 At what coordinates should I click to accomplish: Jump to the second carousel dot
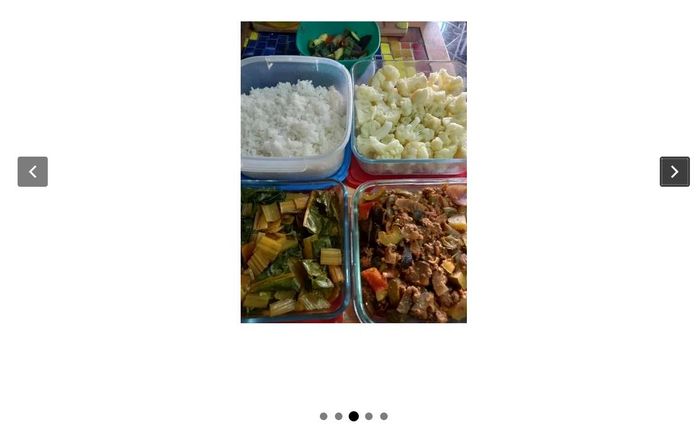click(338, 416)
